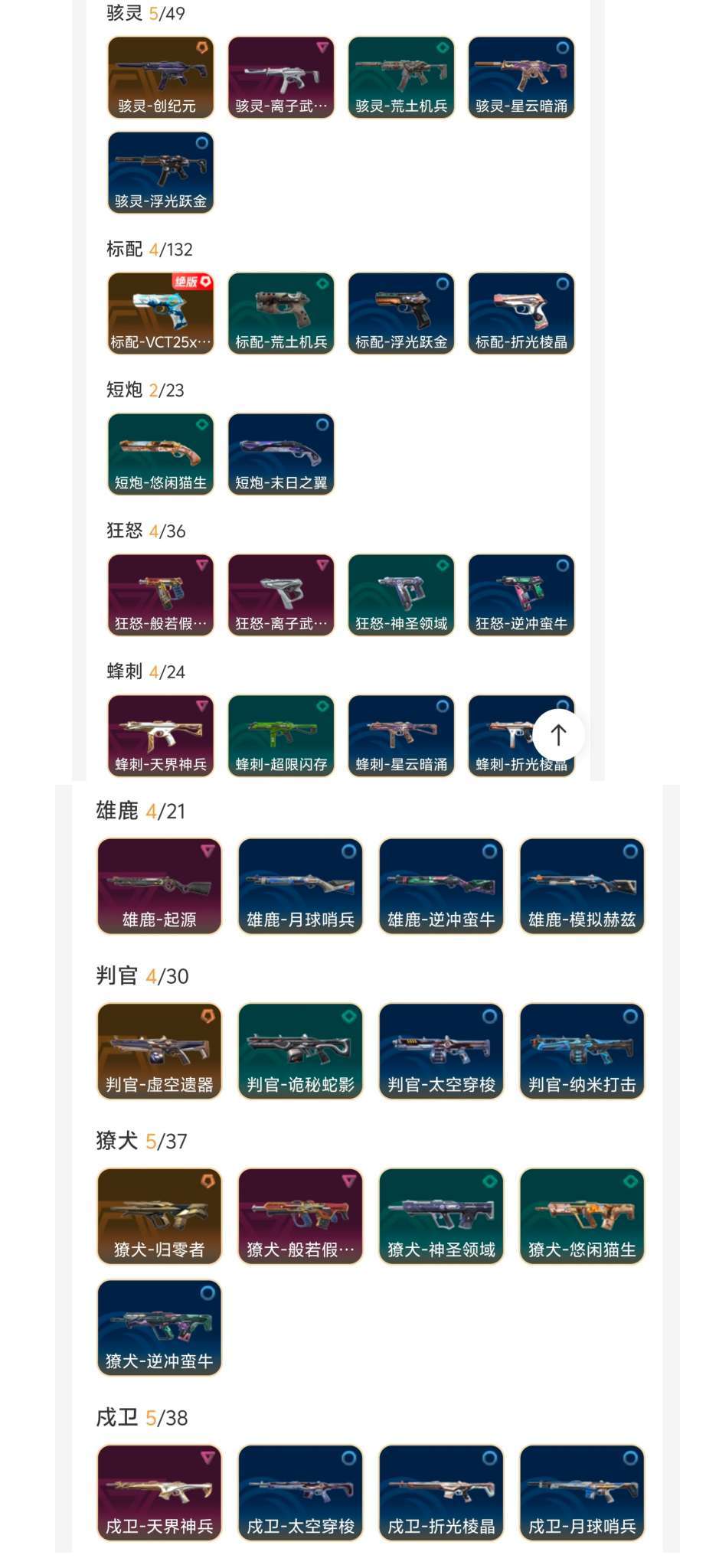This screenshot has width=706, height=1568.
Task: View the 骇灵-浮光跃金 skin
Action: (161, 172)
